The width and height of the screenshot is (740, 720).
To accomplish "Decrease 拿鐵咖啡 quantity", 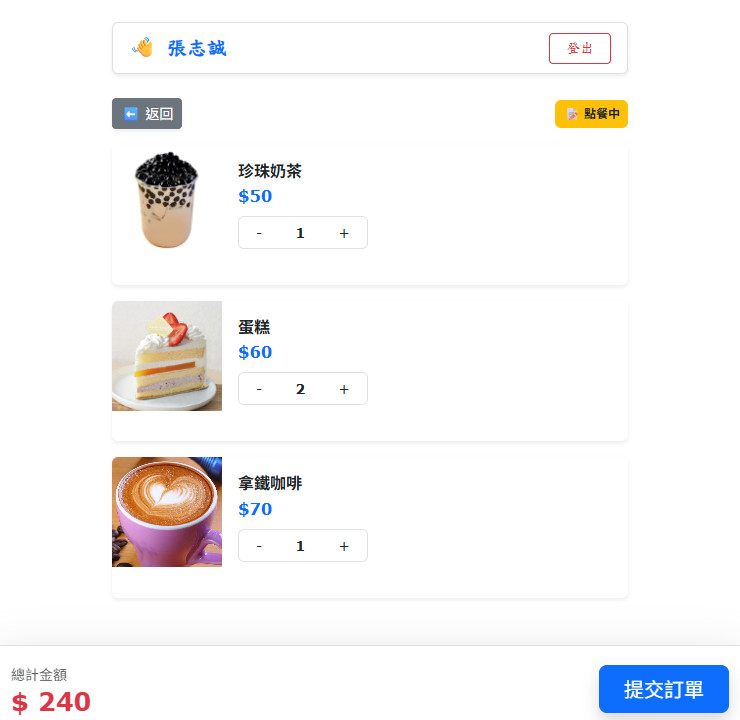I will coord(260,546).
